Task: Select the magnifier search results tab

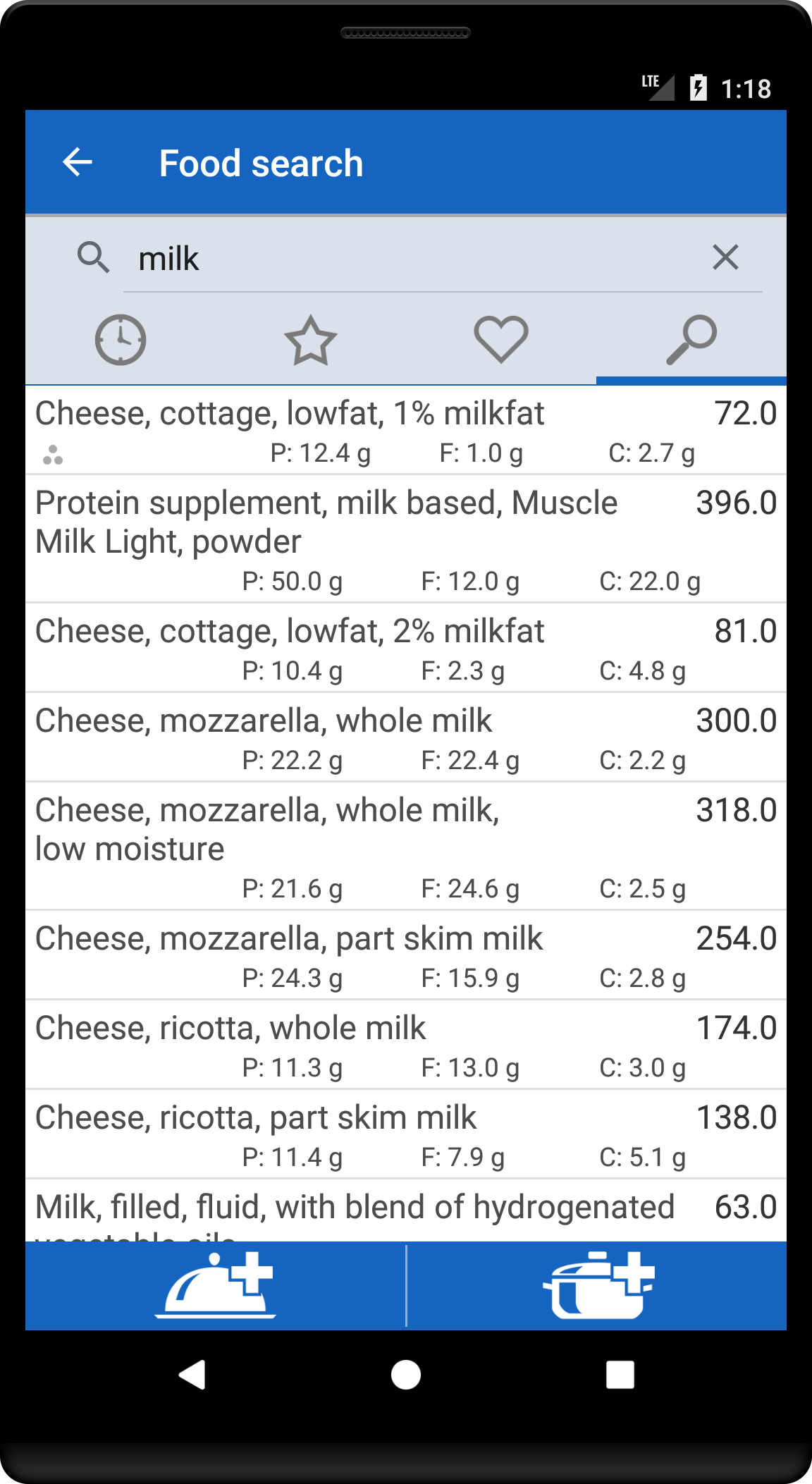Action: 691,340
